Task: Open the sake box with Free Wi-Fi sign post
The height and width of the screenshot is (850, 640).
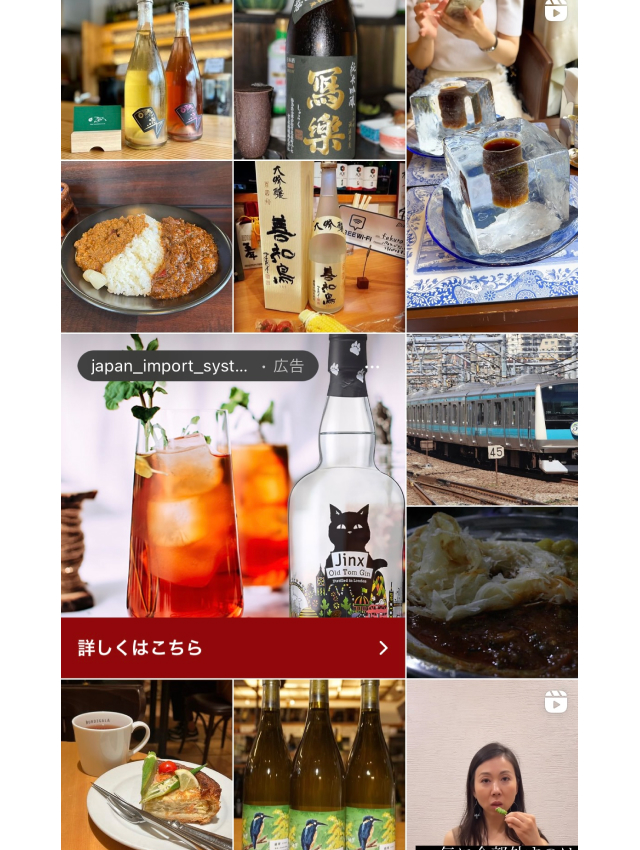Action: pyautogui.click(x=319, y=247)
